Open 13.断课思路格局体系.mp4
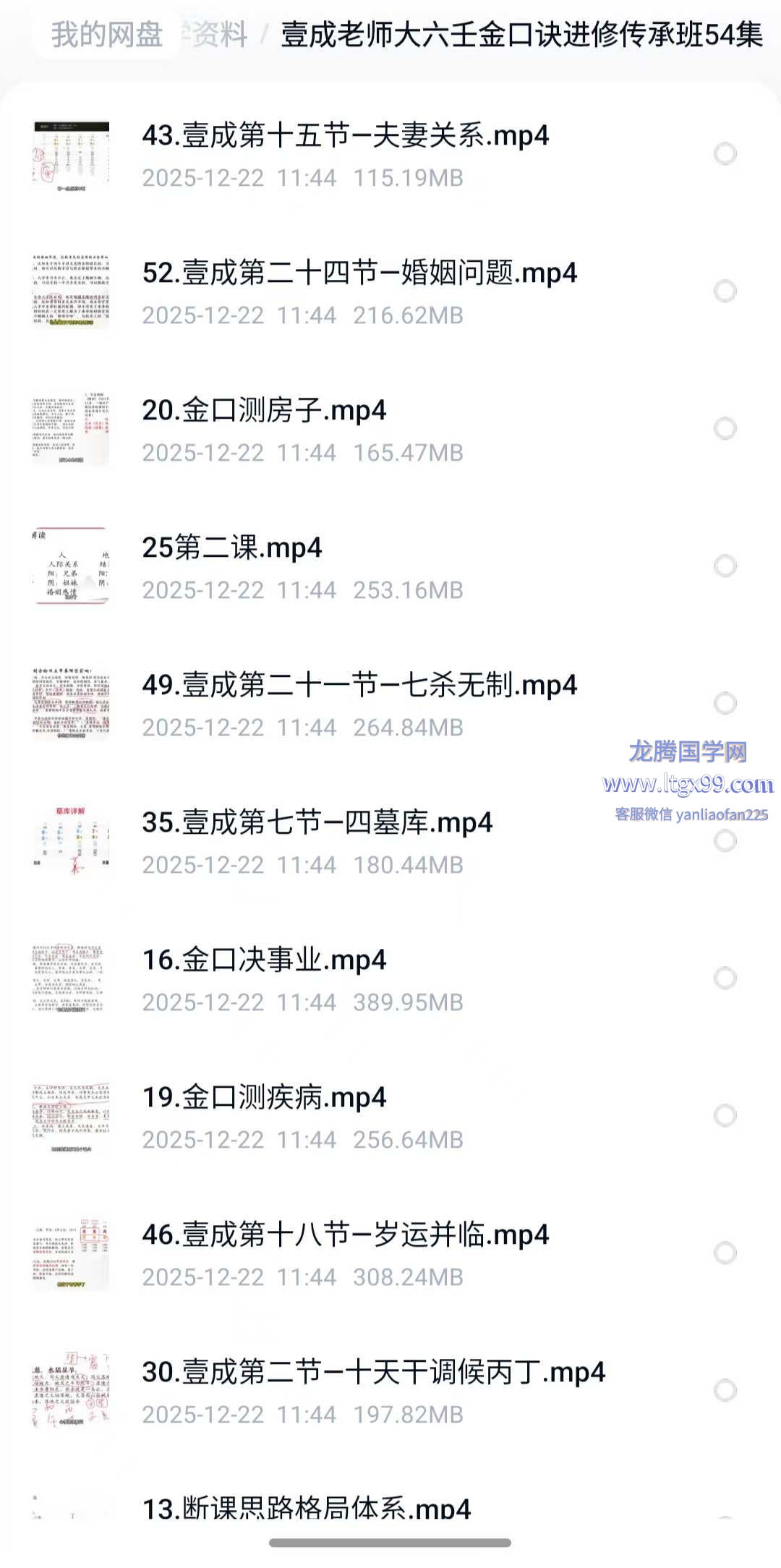 306,1509
